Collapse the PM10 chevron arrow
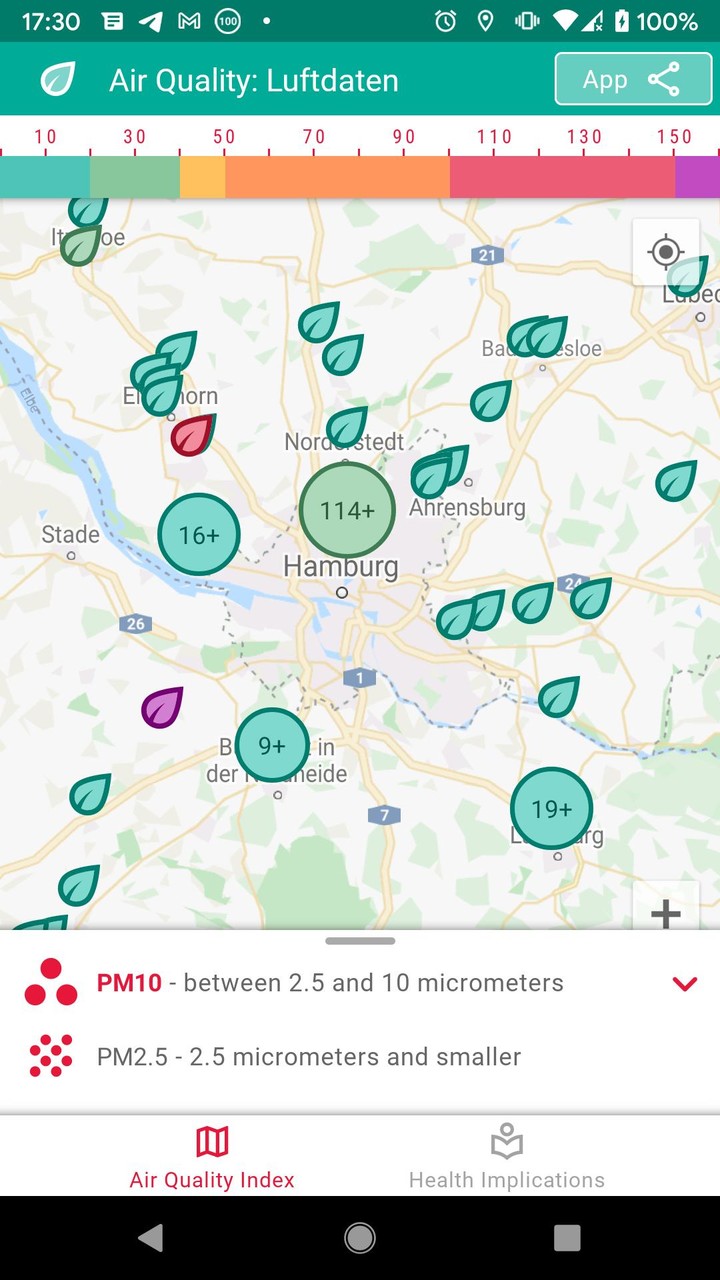The width and height of the screenshot is (720, 1280). [x=684, y=983]
